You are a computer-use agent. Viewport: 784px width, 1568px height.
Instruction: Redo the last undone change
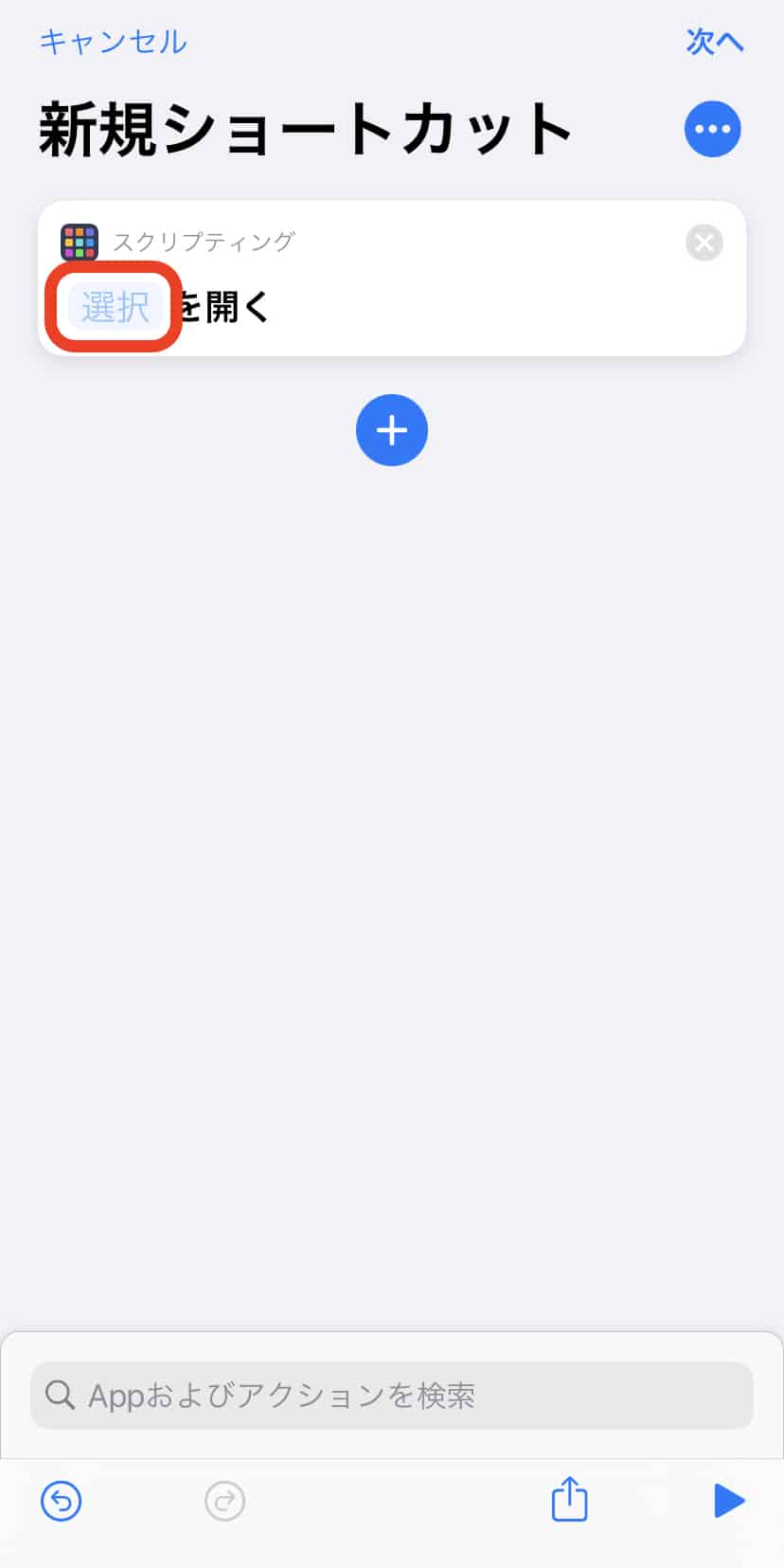225,1501
